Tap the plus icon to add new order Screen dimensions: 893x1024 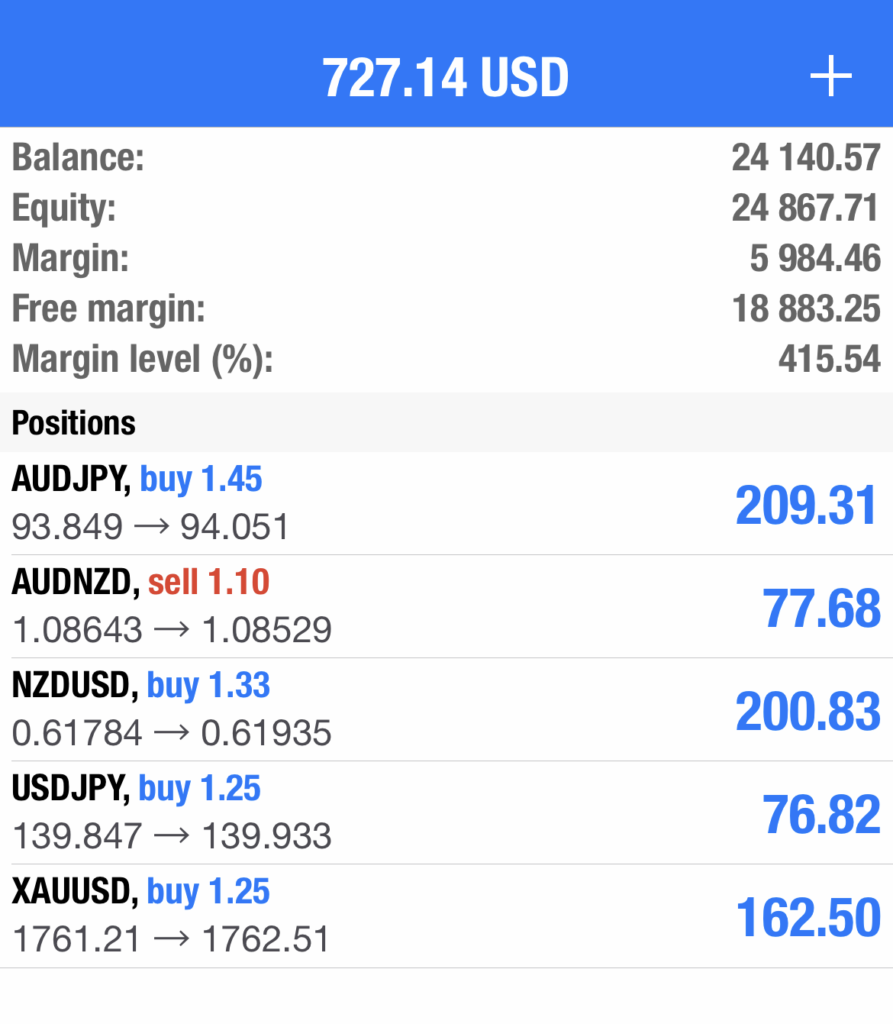[x=830, y=78]
